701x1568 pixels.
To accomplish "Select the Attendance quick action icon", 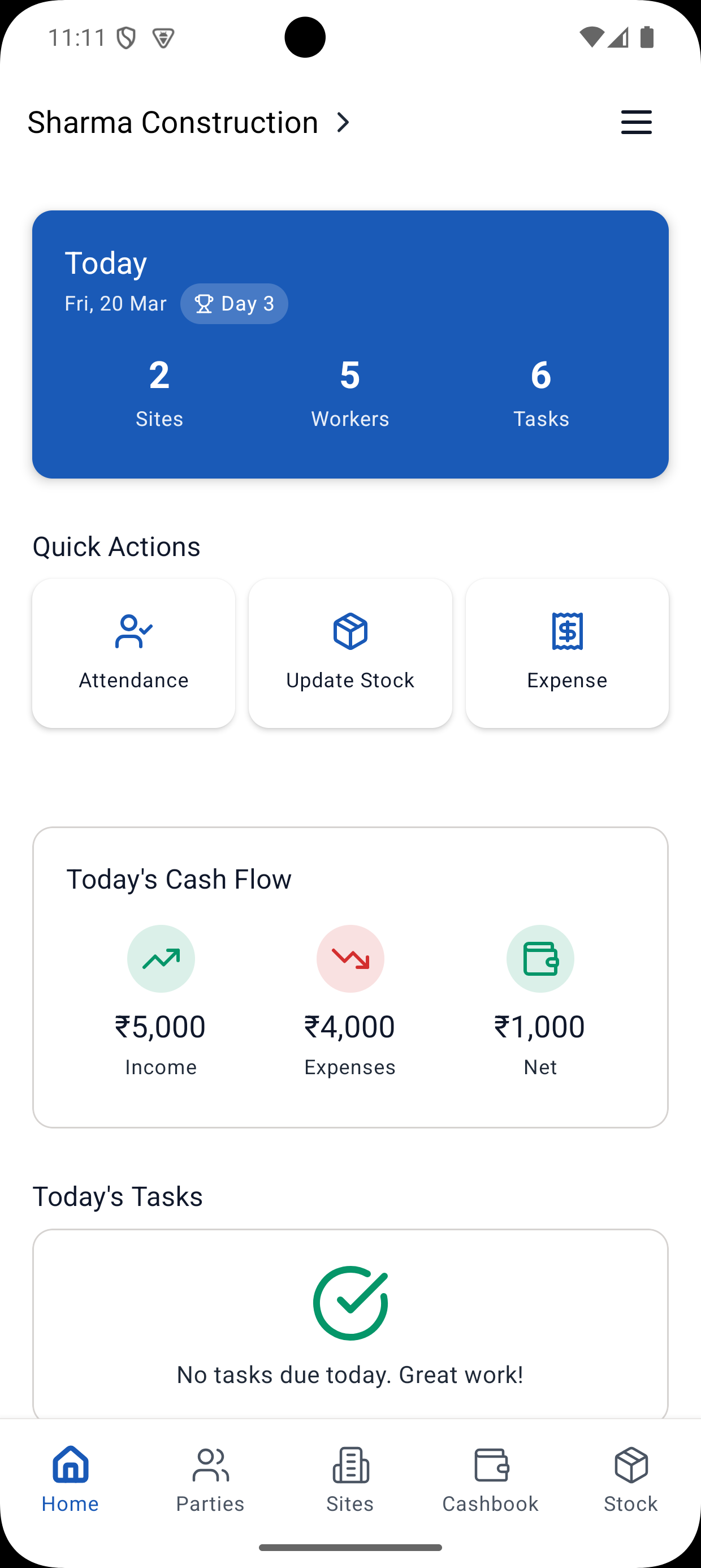I will pyautogui.click(x=134, y=631).
